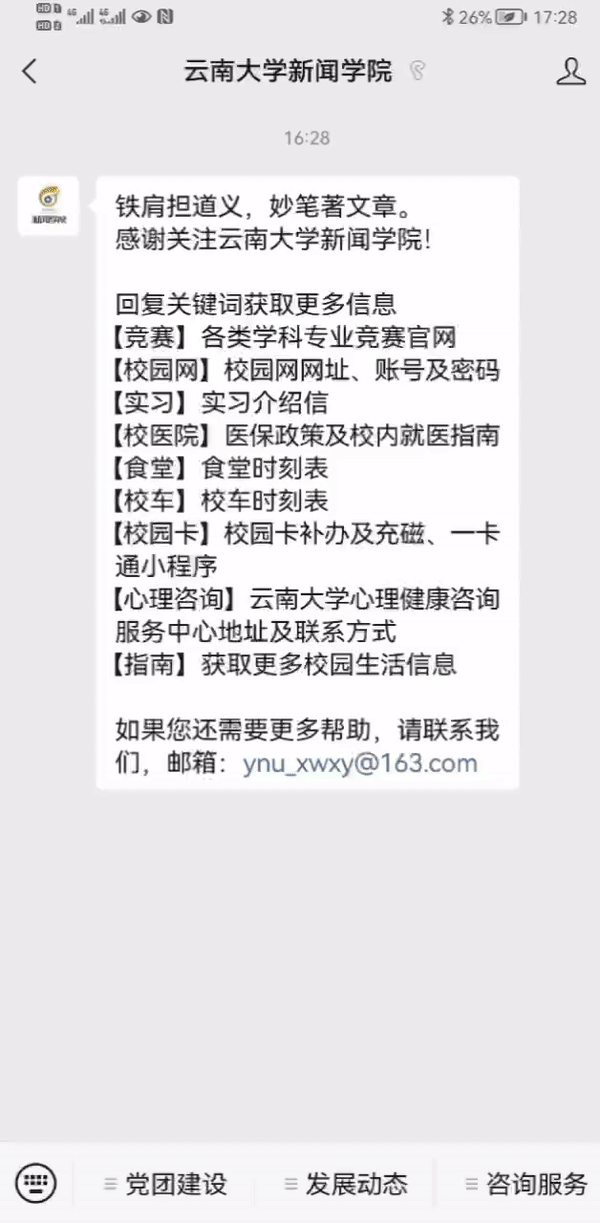Open the 党团建设 menu
Image resolution: width=600 pixels, height=1223 pixels.
tap(166, 1185)
